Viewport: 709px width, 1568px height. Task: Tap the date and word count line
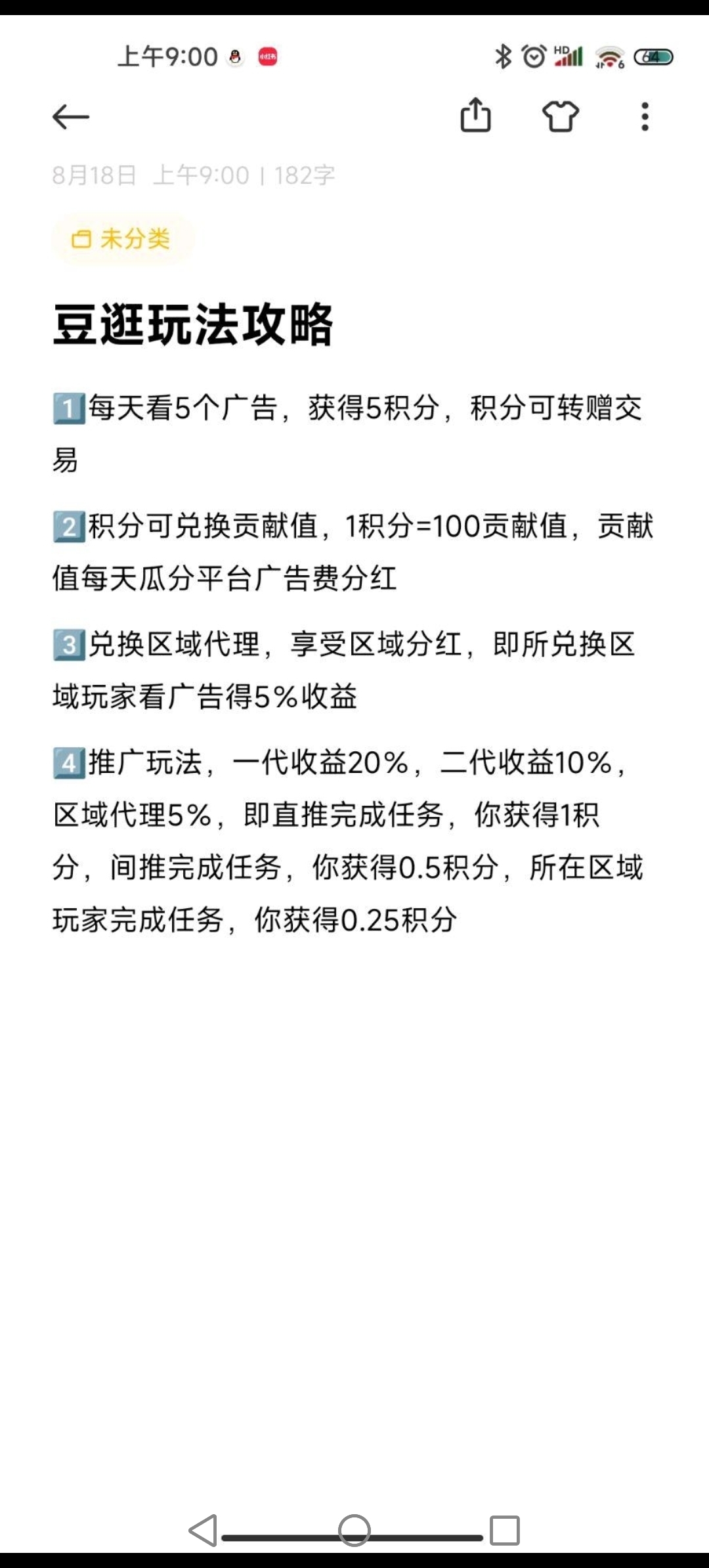point(192,175)
